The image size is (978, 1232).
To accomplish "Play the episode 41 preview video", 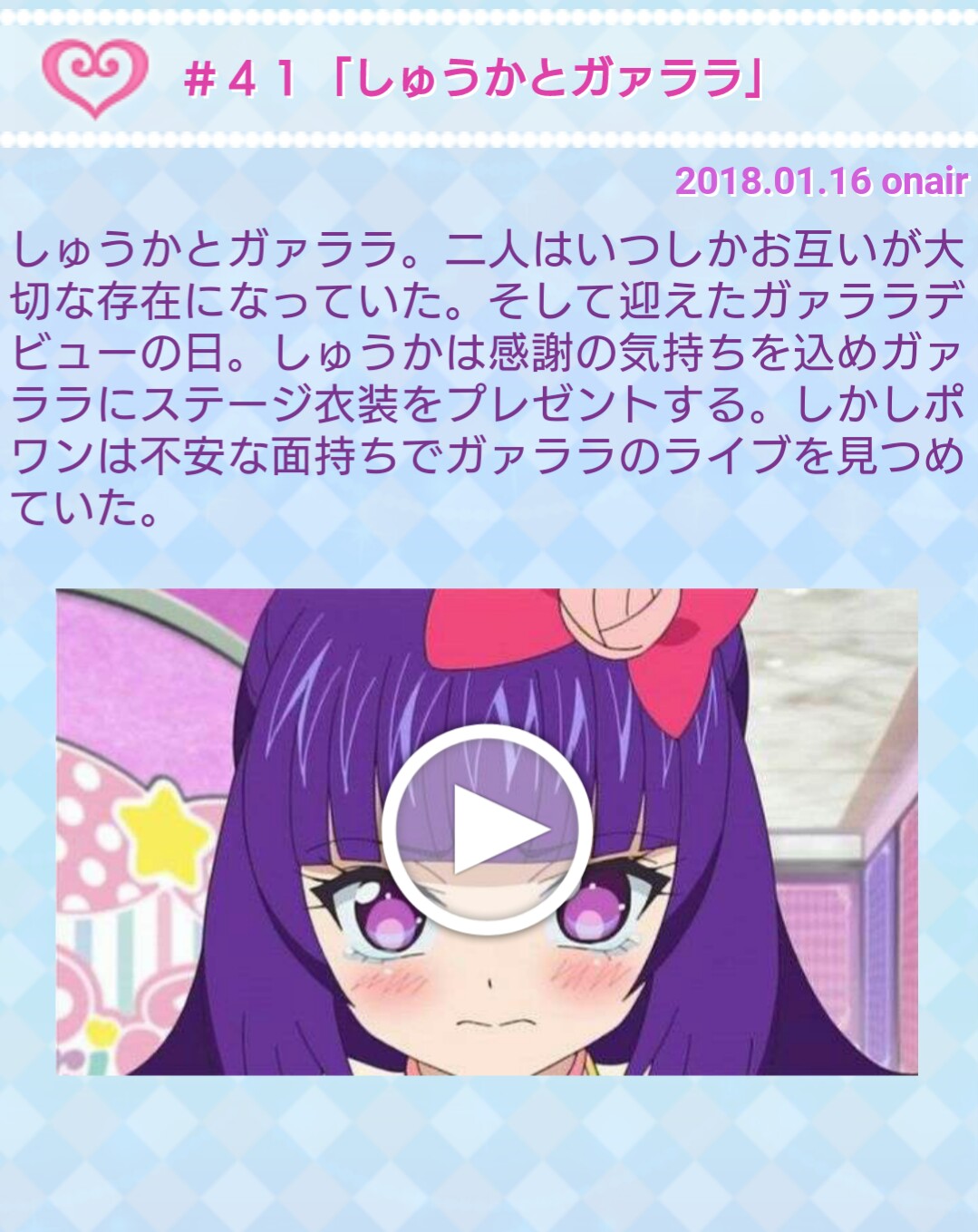I will 488,829.
